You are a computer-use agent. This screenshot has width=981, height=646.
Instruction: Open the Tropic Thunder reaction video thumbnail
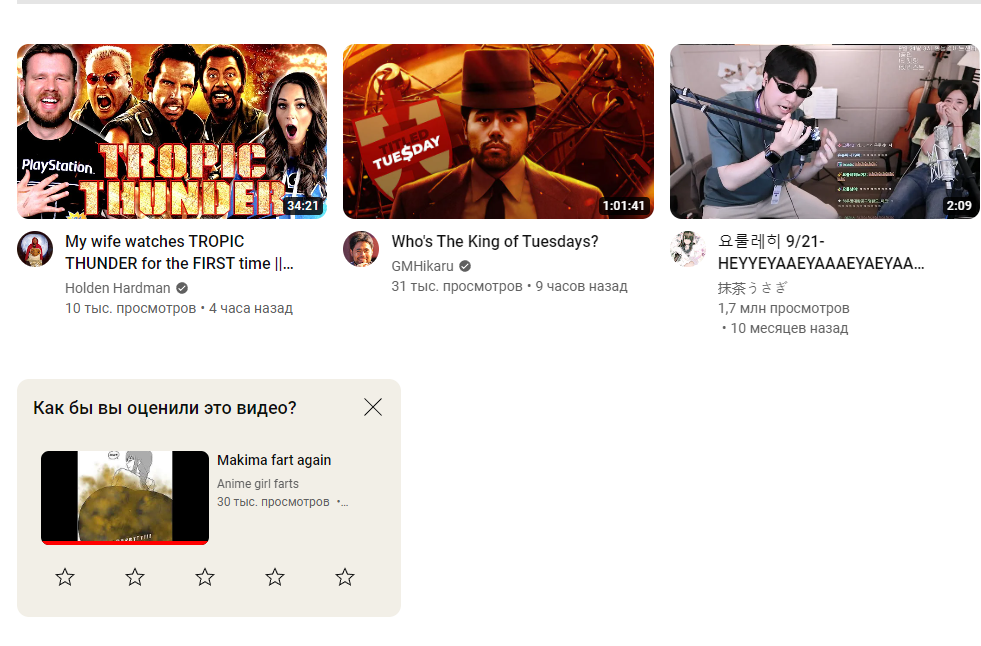pos(171,131)
